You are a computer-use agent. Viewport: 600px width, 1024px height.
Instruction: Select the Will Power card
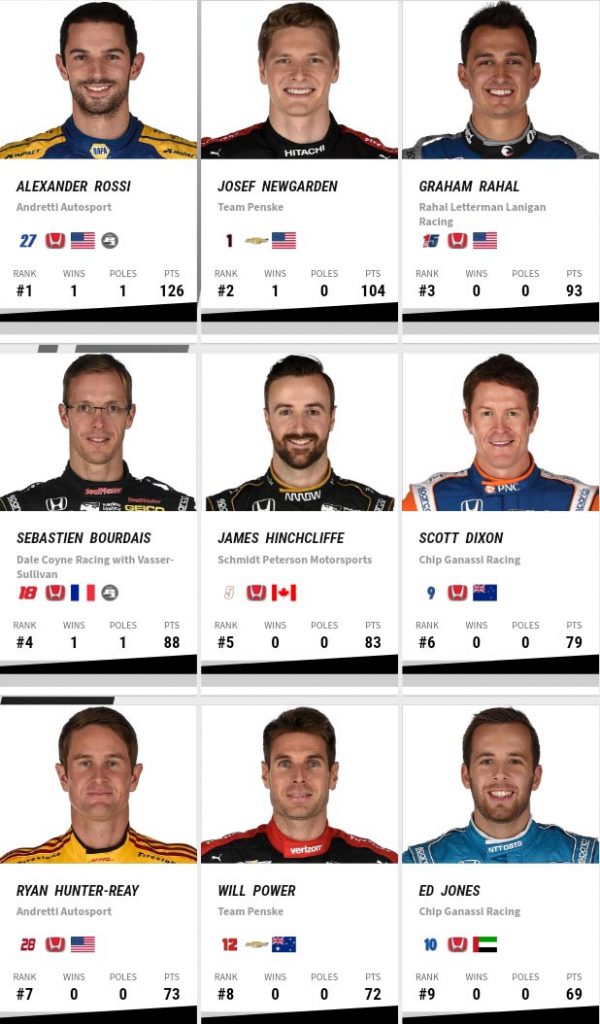[299, 889]
